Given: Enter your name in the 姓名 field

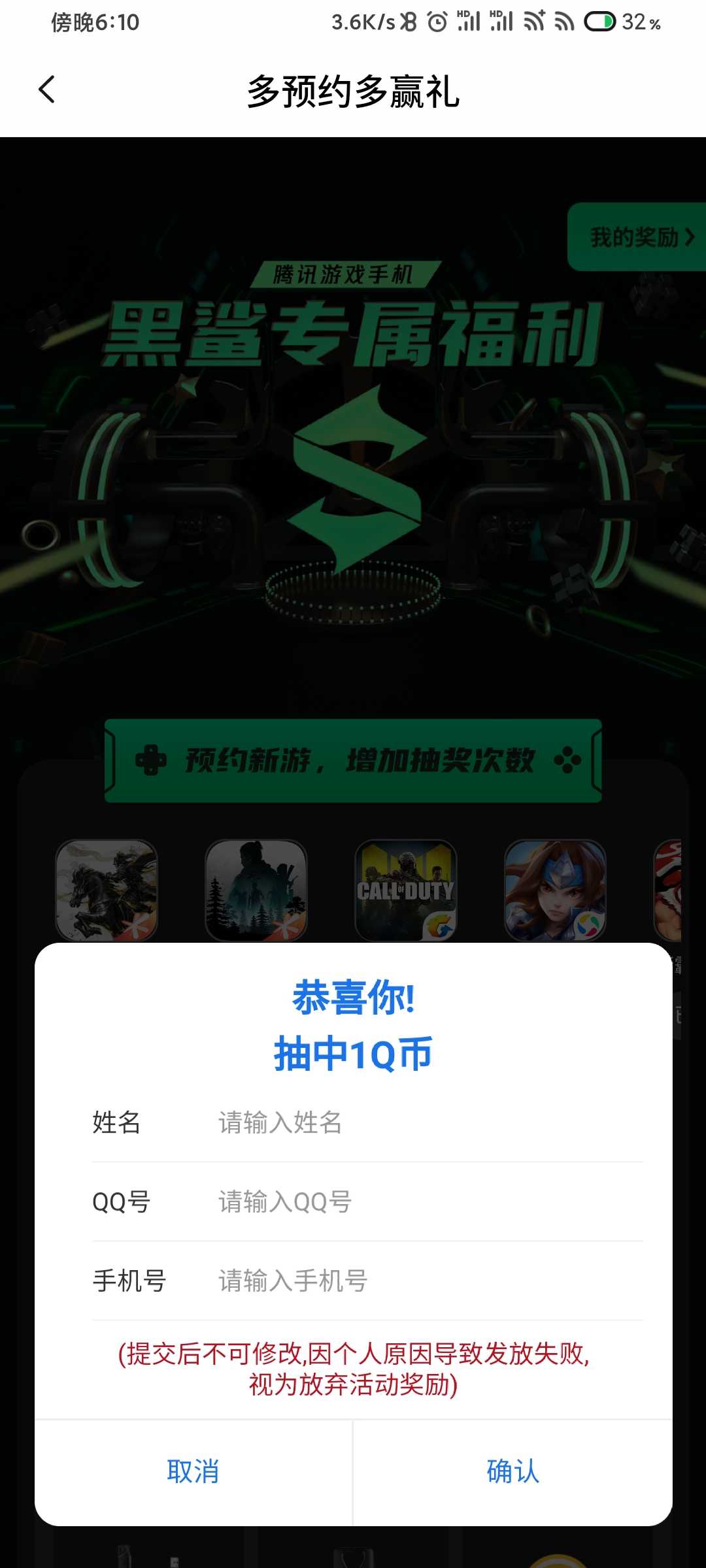Looking at the screenshot, I should click(430, 1122).
